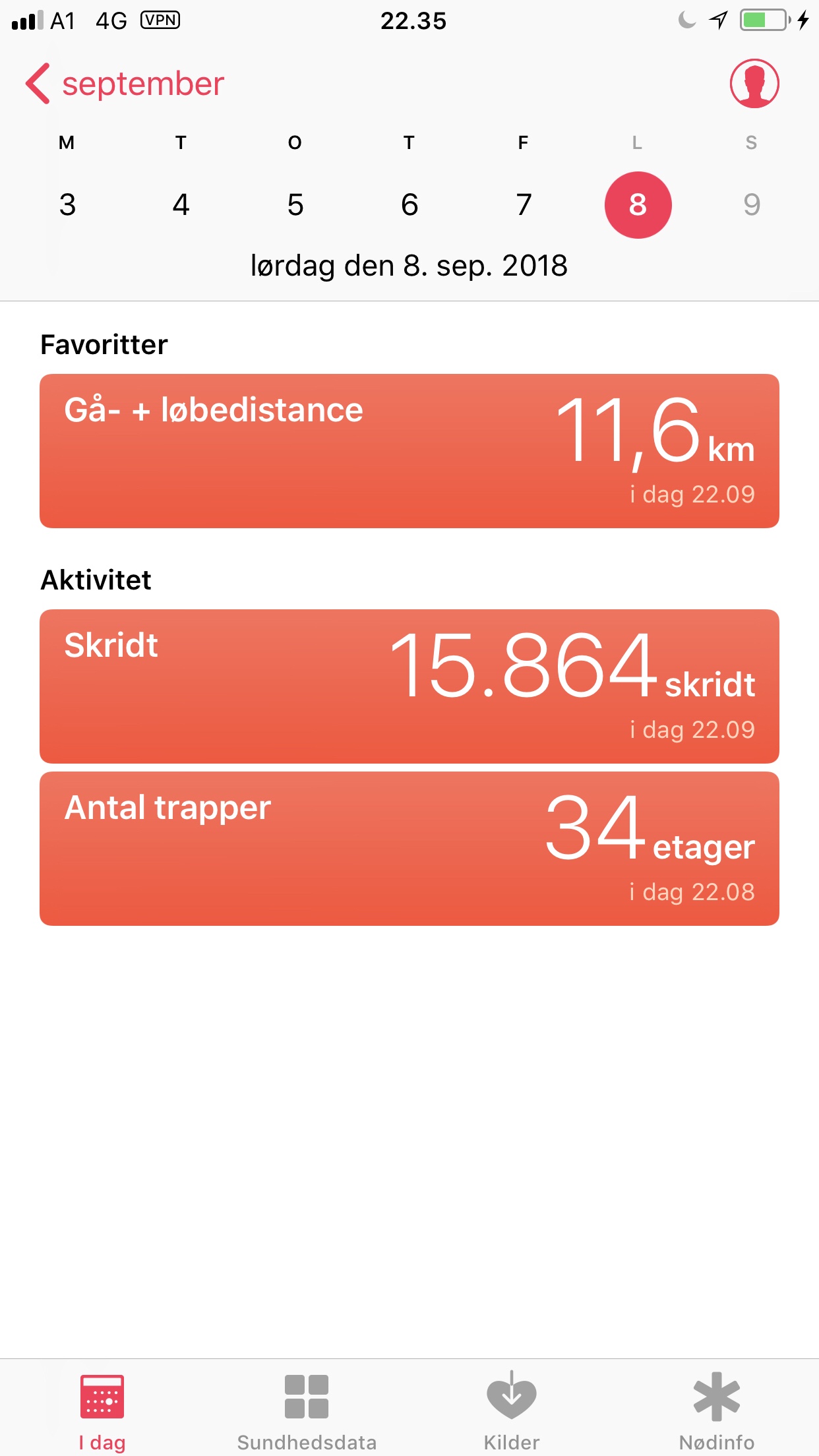
Task: Open the Skridt step count card
Action: click(409, 686)
